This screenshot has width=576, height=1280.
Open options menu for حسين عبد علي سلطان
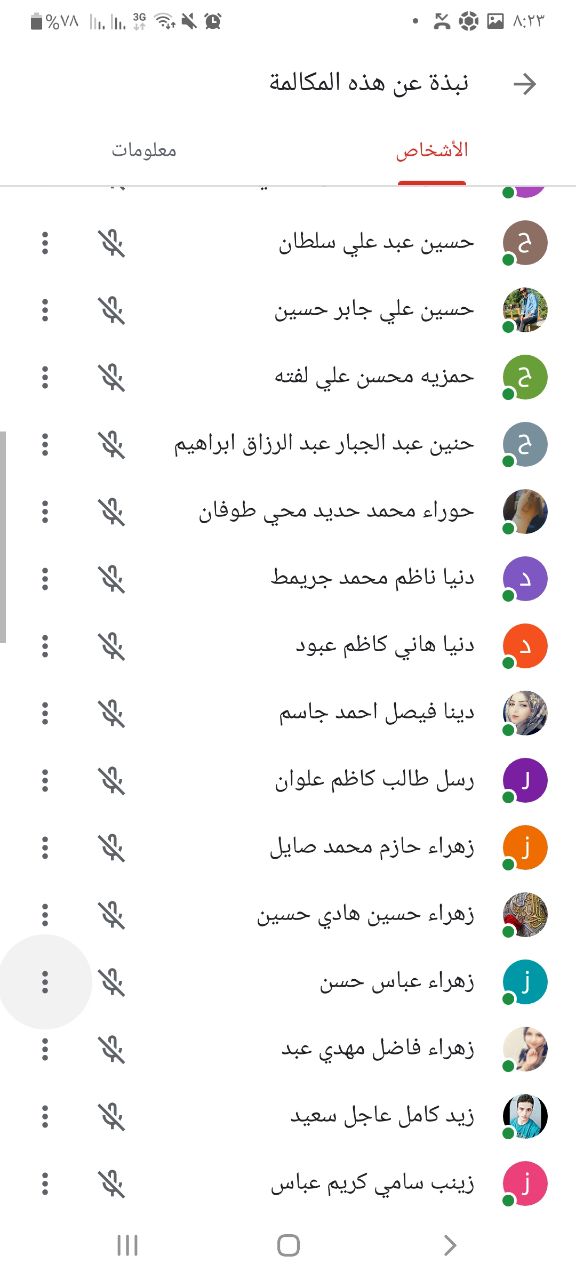(45, 242)
